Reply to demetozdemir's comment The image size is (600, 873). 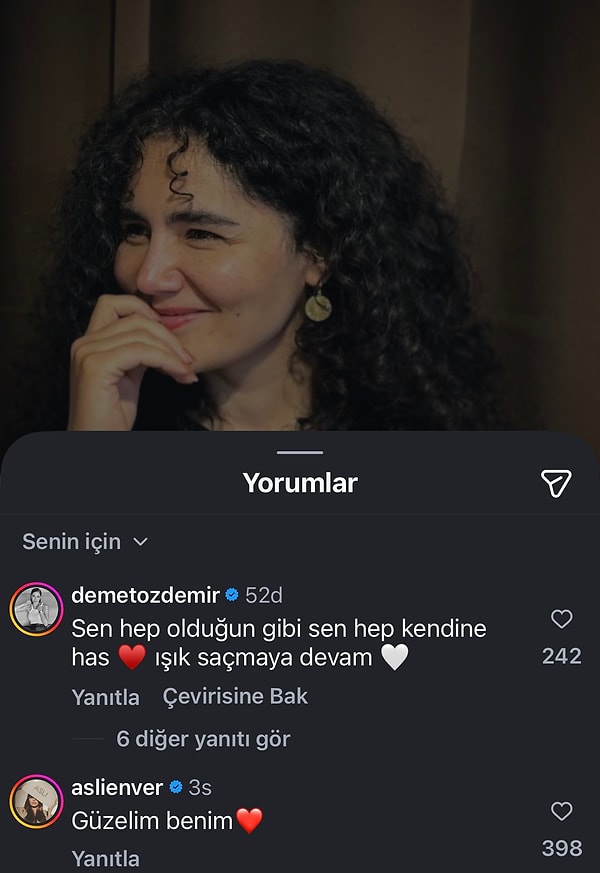[105, 697]
